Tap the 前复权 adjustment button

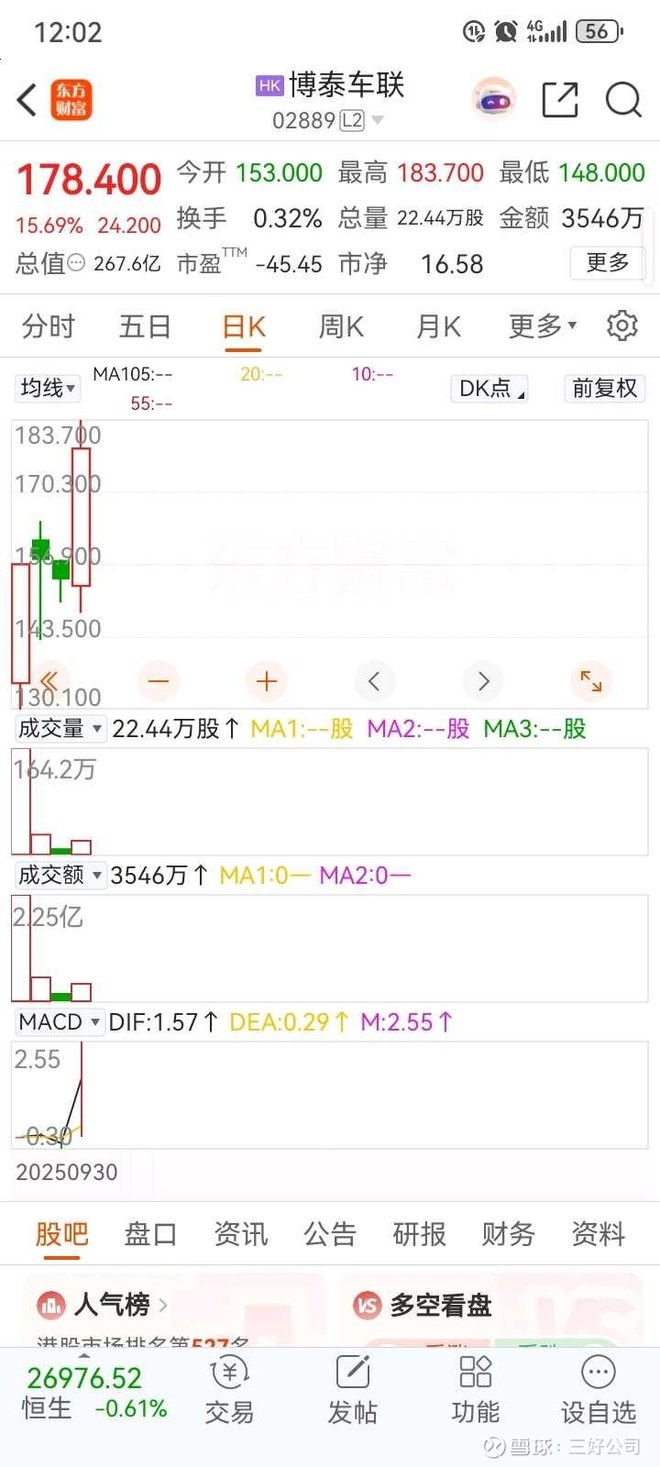tap(604, 388)
